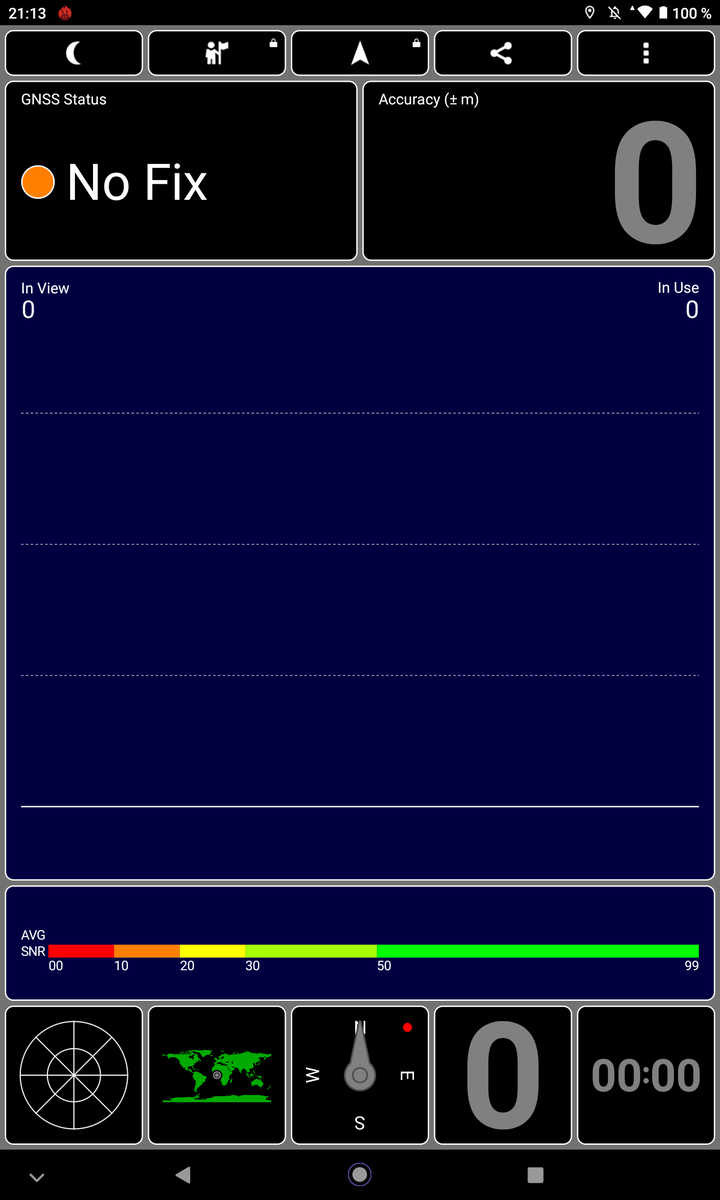
Task: Open the satellite sky plot view
Action: click(74, 1075)
